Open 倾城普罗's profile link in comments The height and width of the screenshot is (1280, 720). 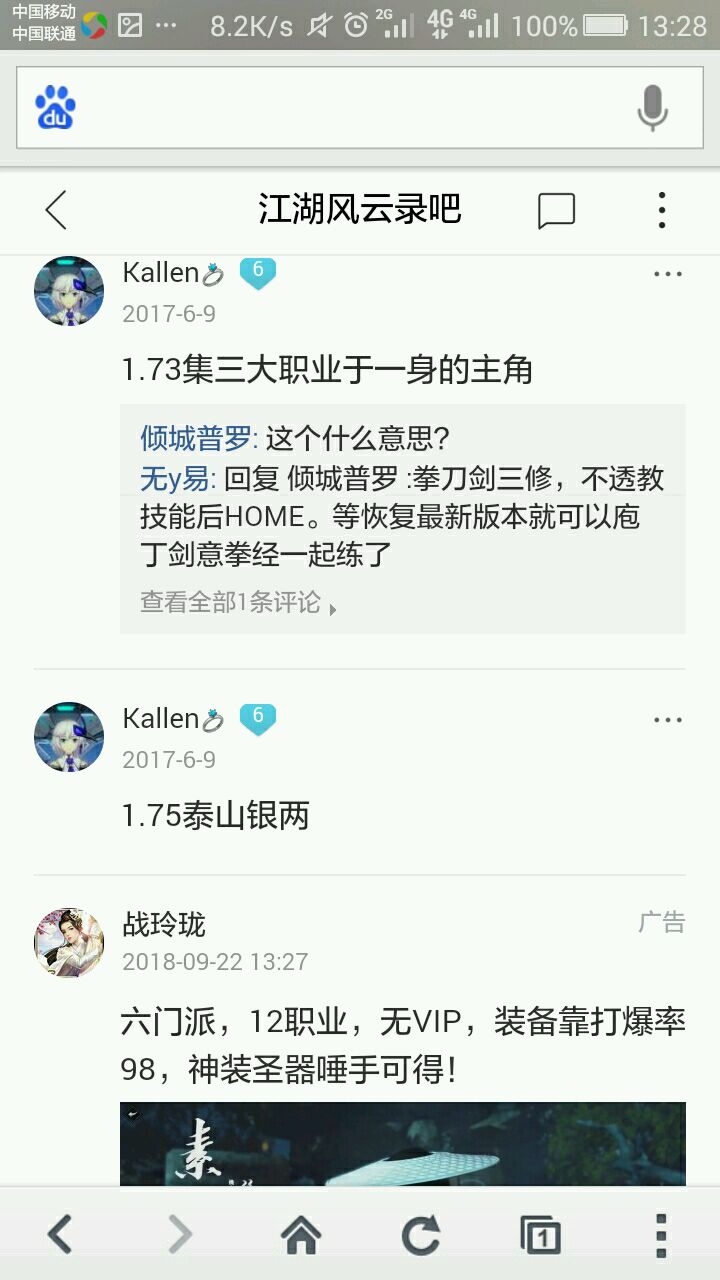pos(198,438)
